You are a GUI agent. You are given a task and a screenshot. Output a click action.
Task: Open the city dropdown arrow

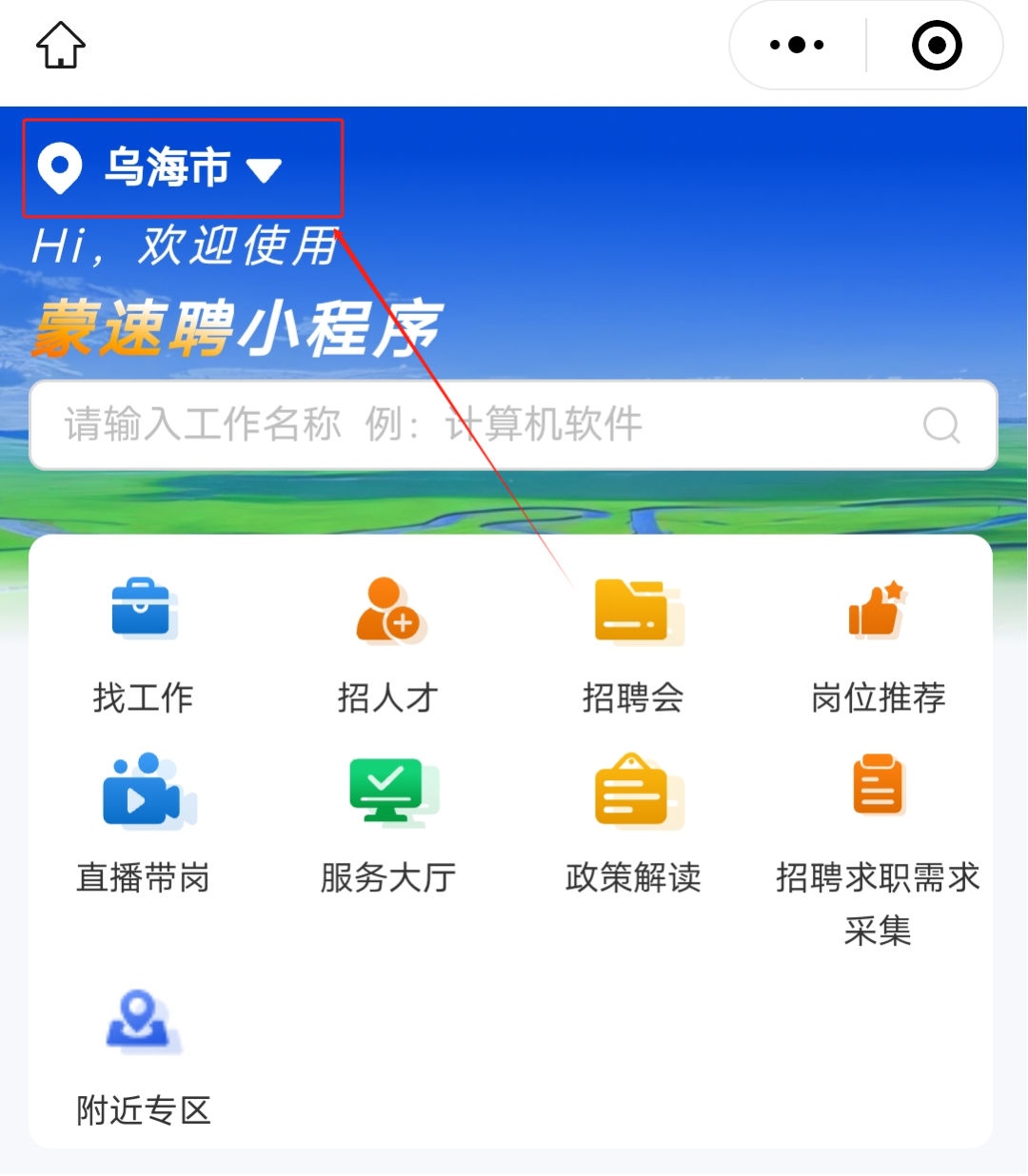(x=265, y=171)
